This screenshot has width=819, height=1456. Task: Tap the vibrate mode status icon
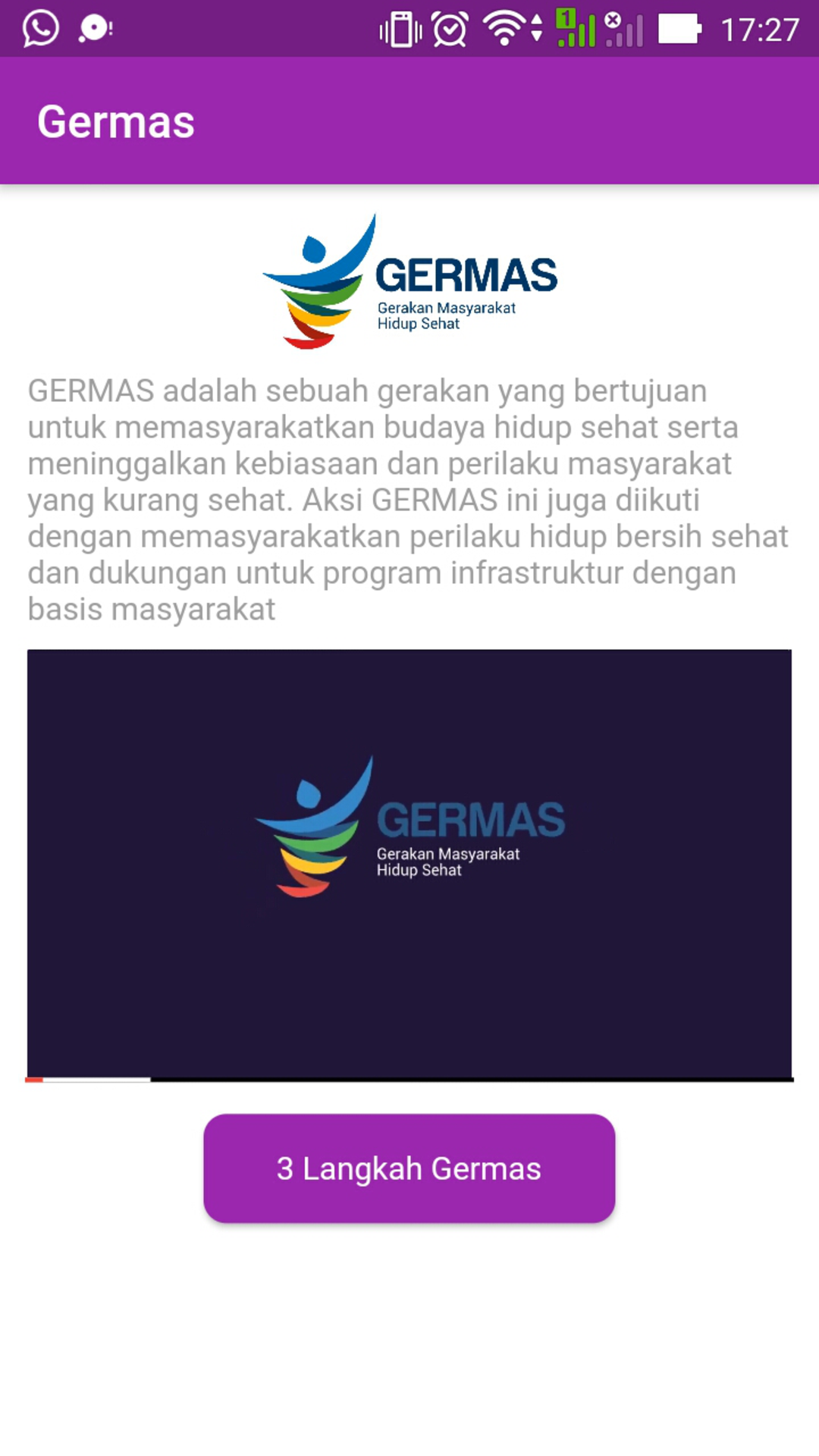pyautogui.click(x=400, y=29)
